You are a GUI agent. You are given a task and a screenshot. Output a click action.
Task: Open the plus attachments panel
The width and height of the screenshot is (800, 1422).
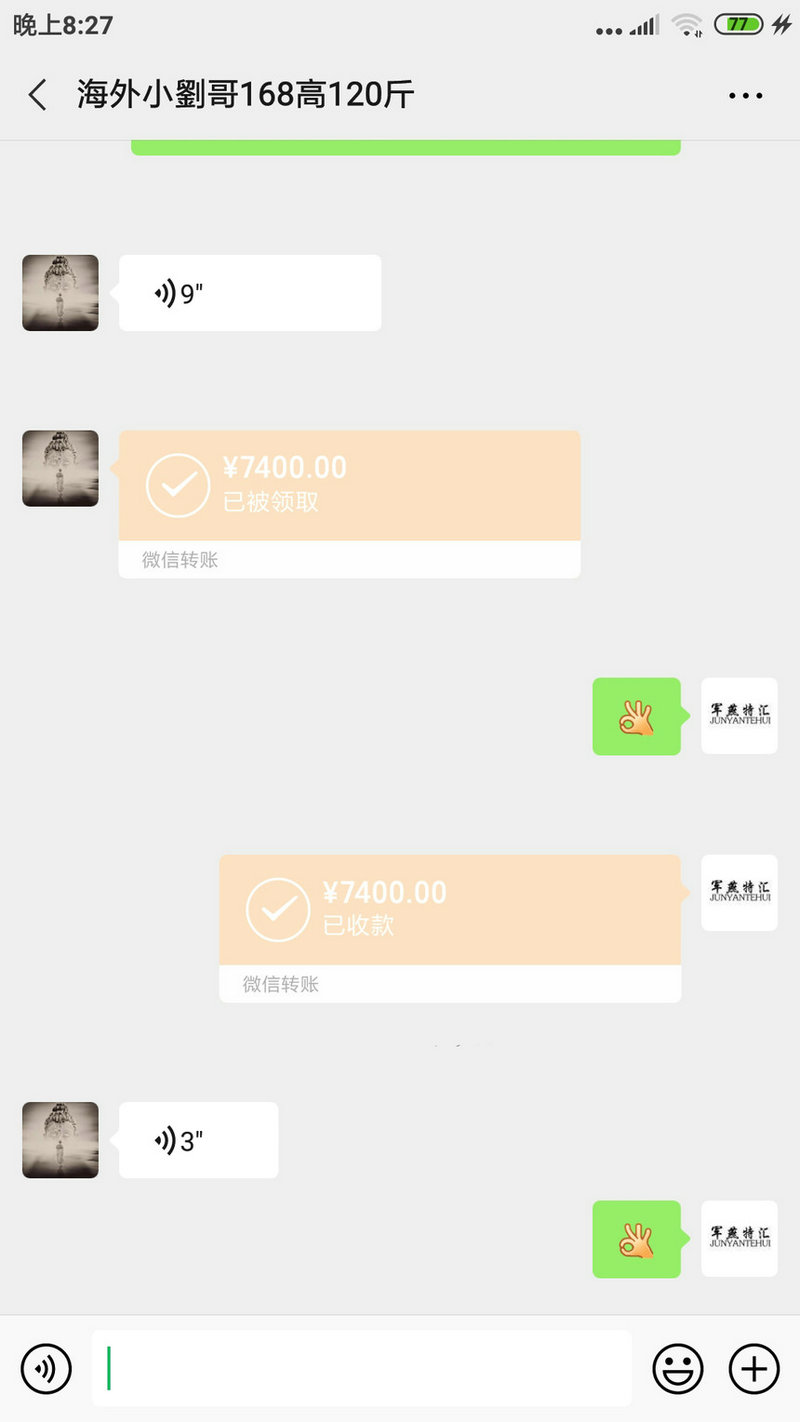click(753, 1368)
